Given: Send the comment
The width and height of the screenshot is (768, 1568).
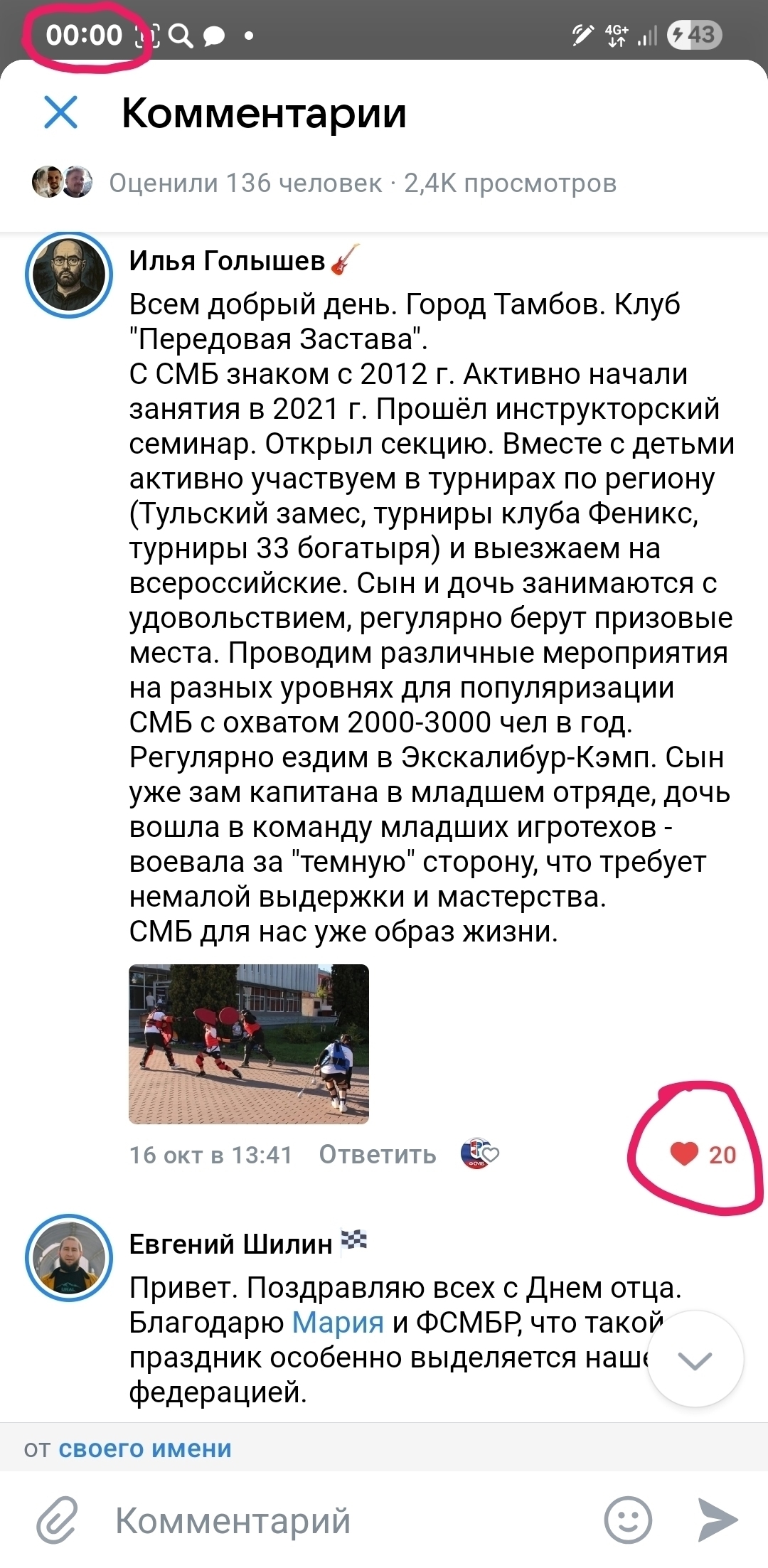Looking at the screenshot, I should [717, 1520].
